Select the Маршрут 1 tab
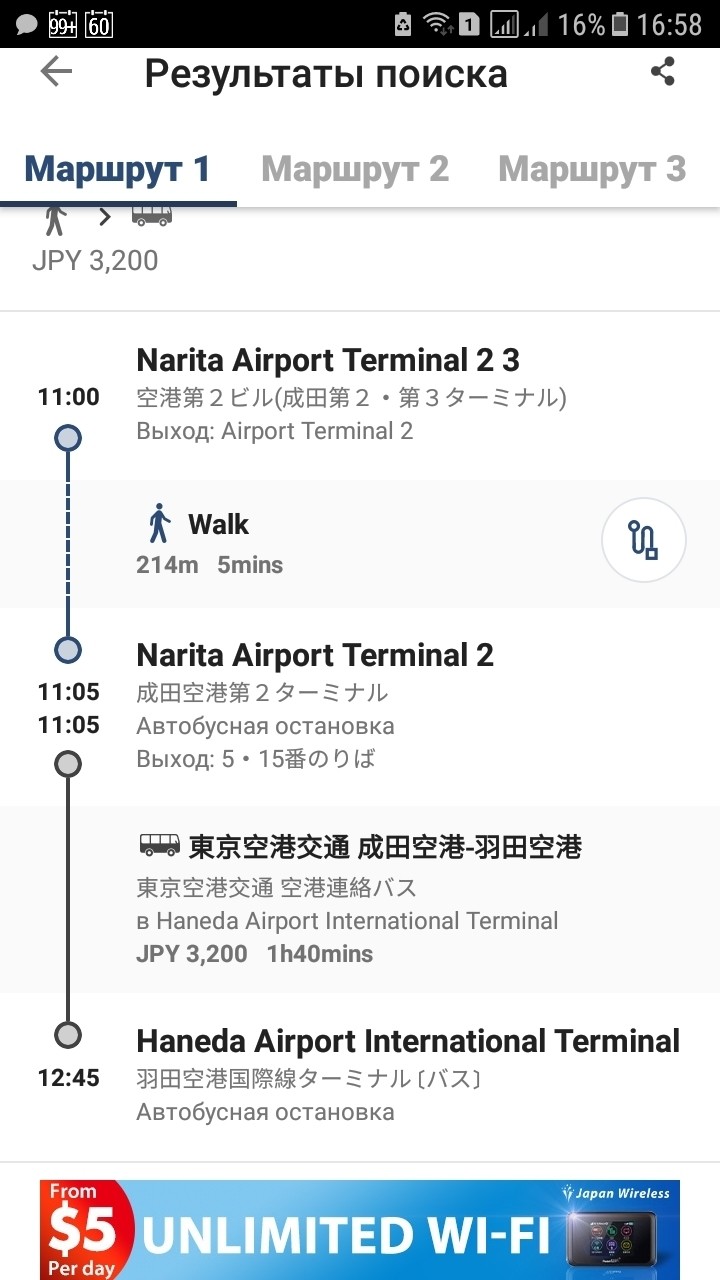720x1280 pixels. [x=118, y=169]
